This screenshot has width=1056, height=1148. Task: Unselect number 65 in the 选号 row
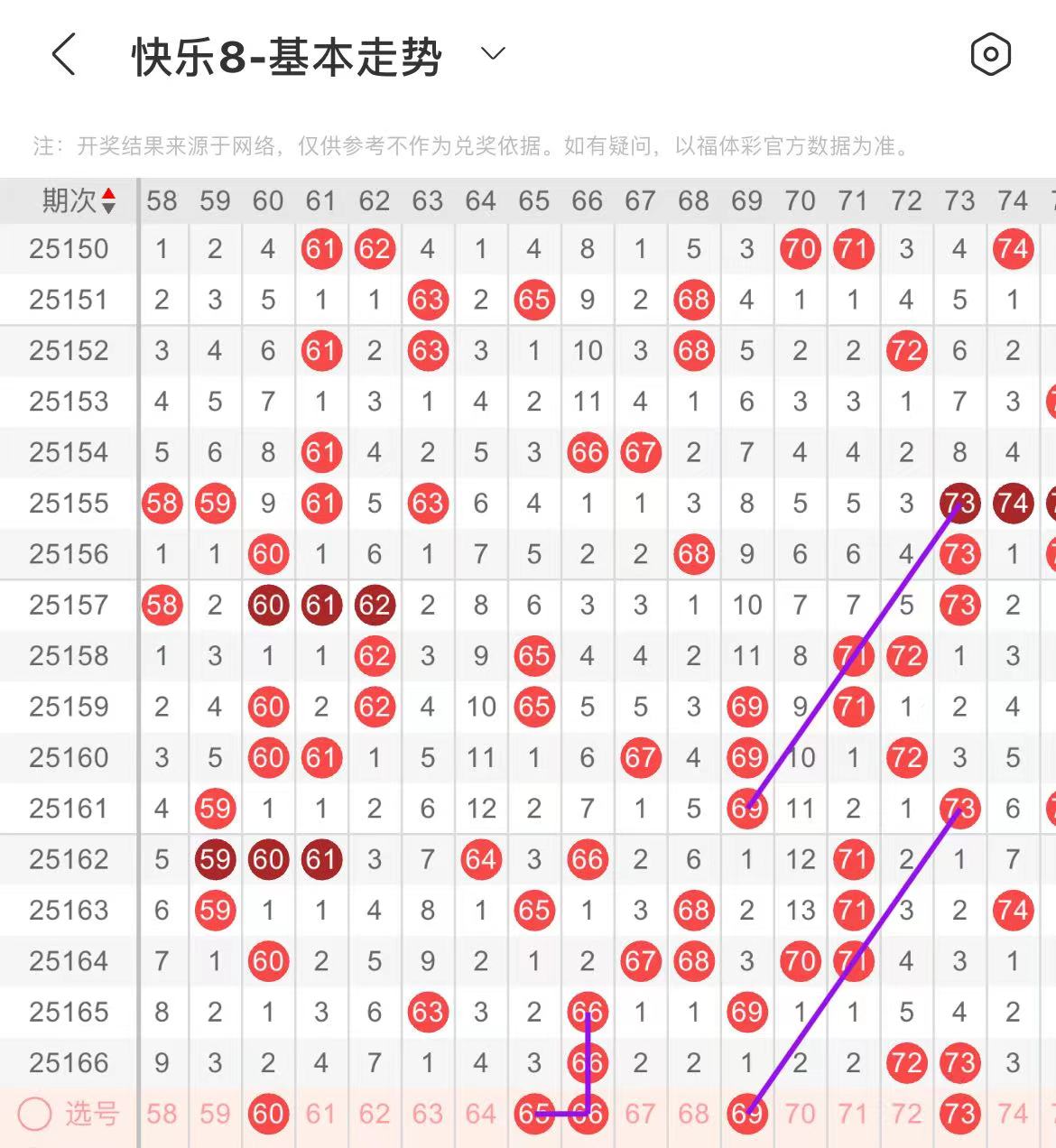[x=534, y=1114]
